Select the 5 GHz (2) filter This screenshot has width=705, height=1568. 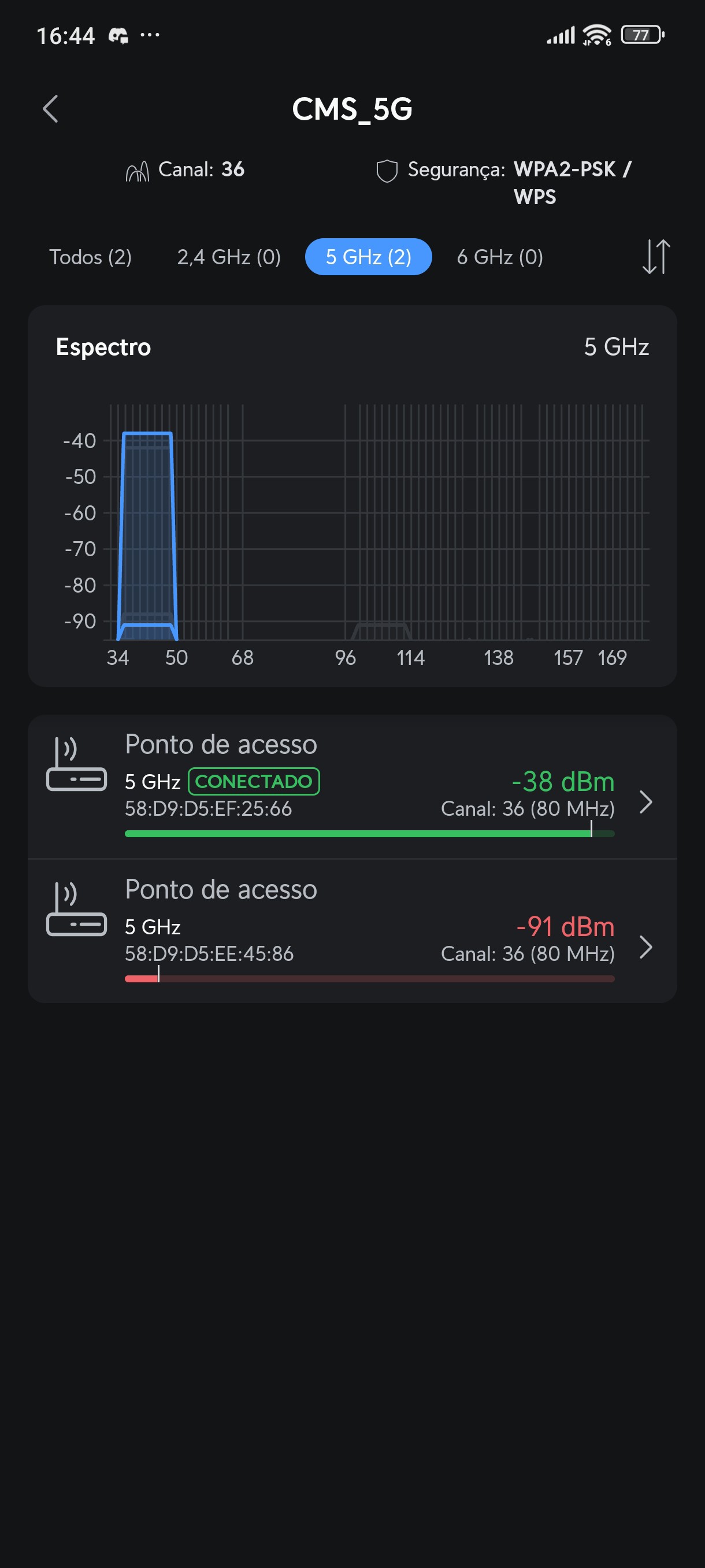[368, 257]
